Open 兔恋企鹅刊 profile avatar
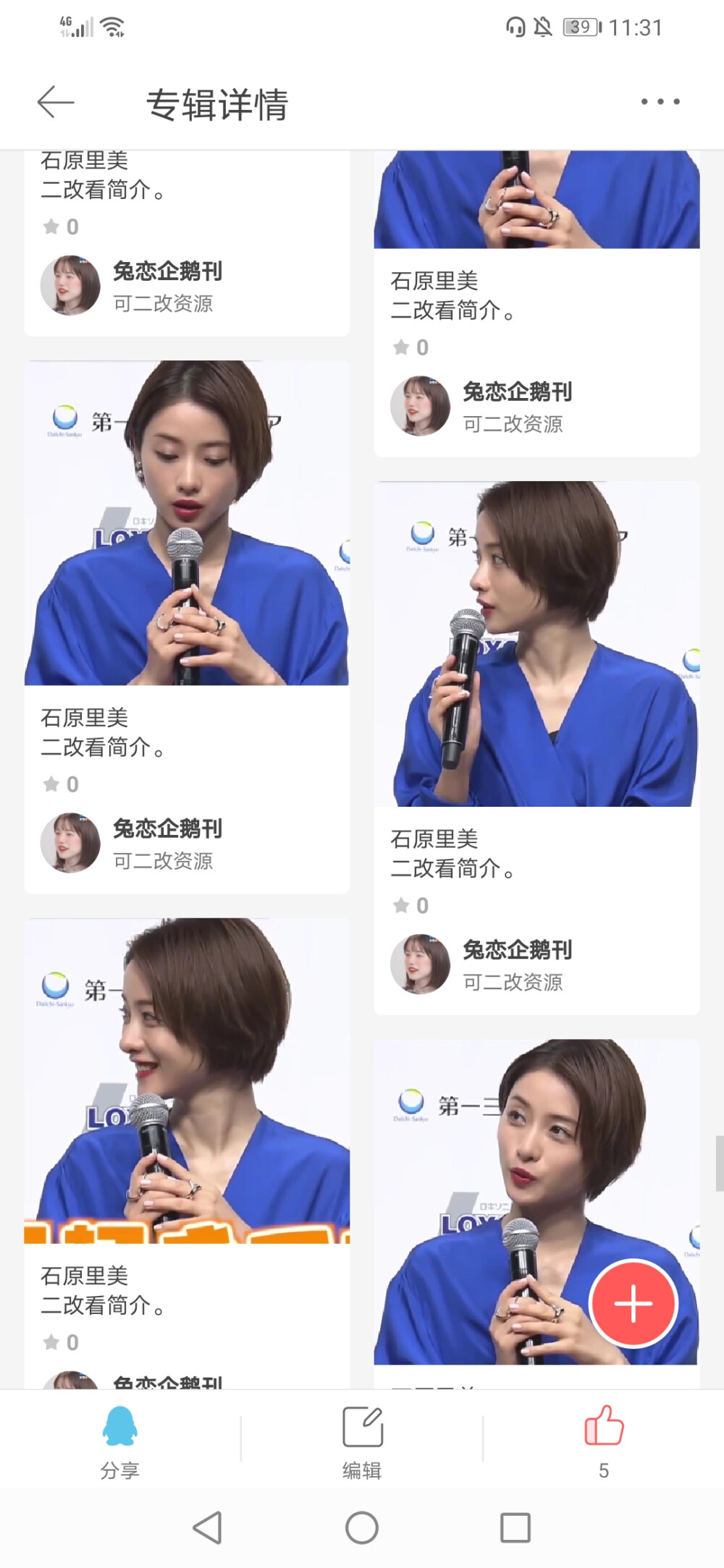 [70, 285]
